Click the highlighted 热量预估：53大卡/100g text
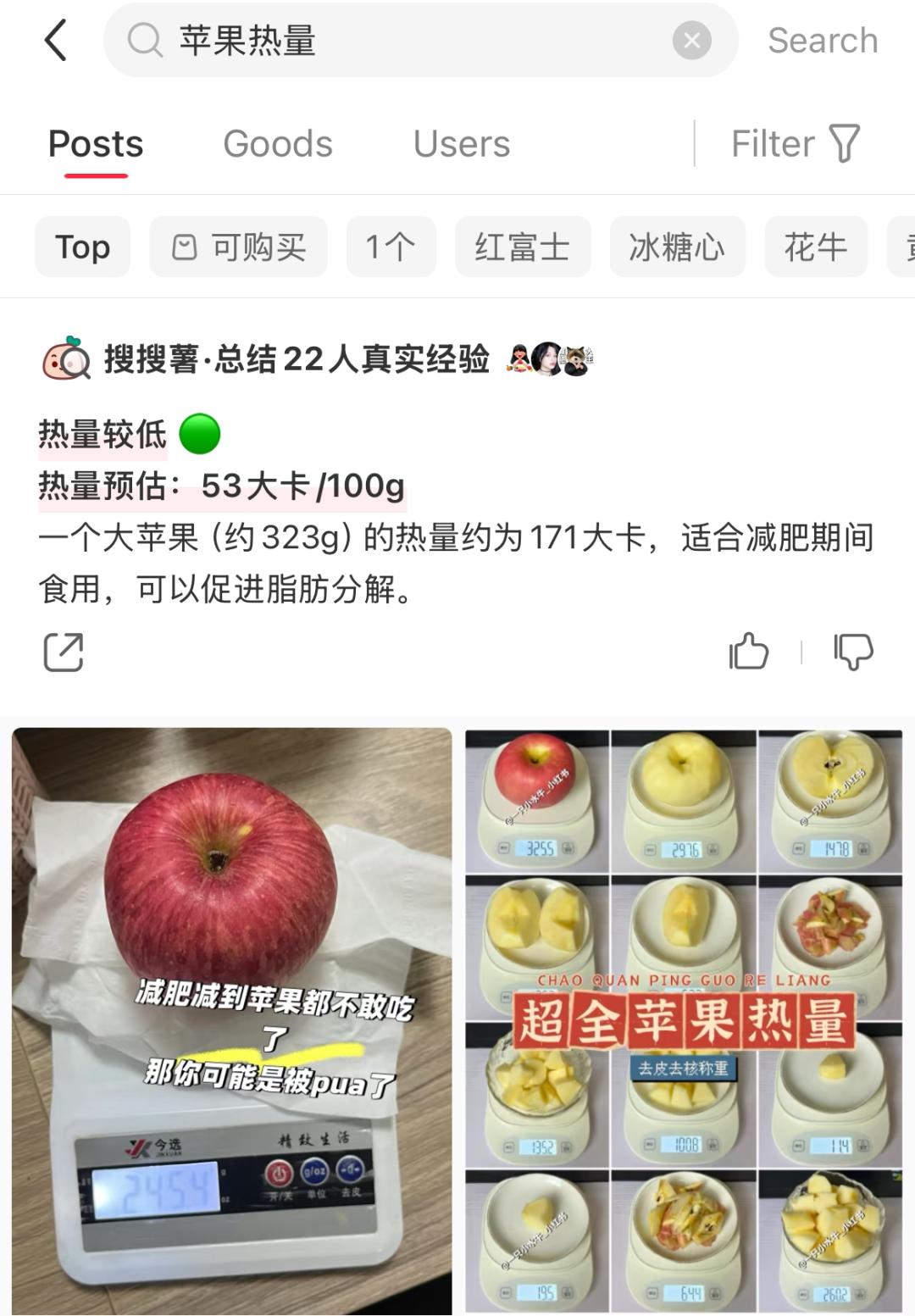915x1316 pixels. coord(220,486)
